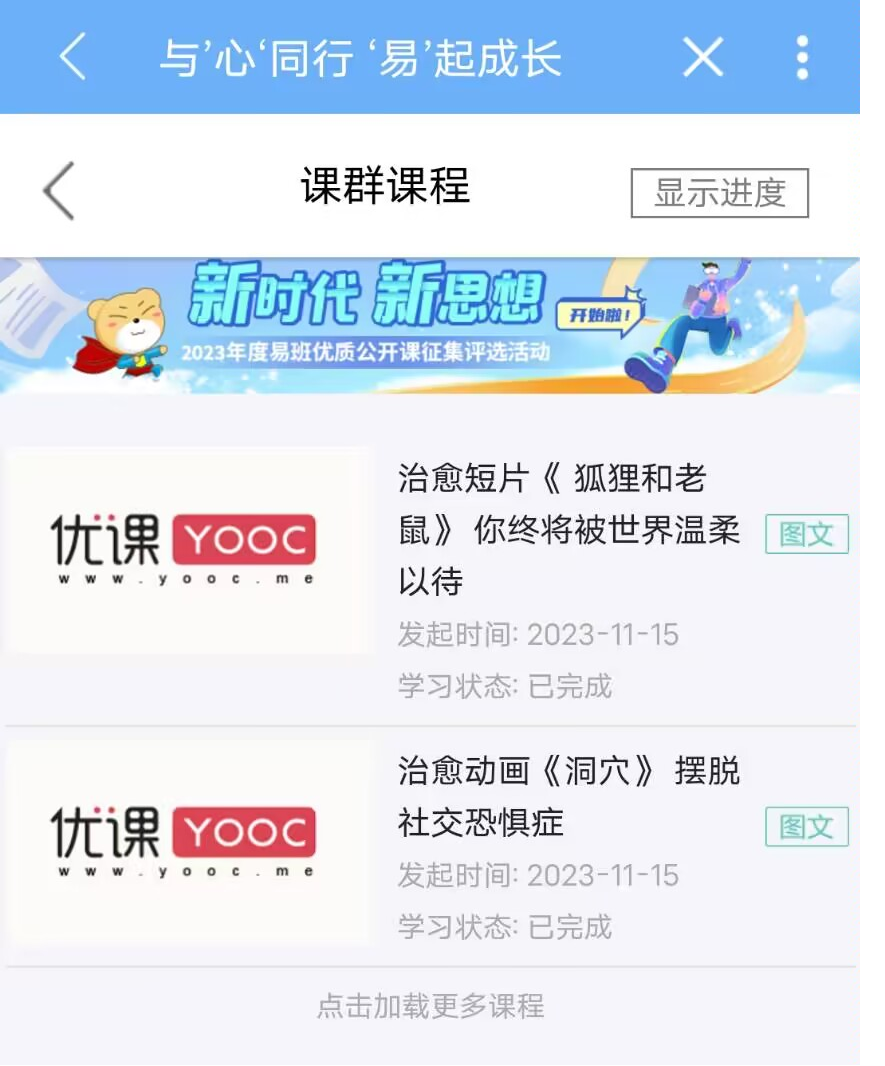Open the three-dot overflow menu
The height and width of the screenshot is (1066, 885).
pos(801,57)
